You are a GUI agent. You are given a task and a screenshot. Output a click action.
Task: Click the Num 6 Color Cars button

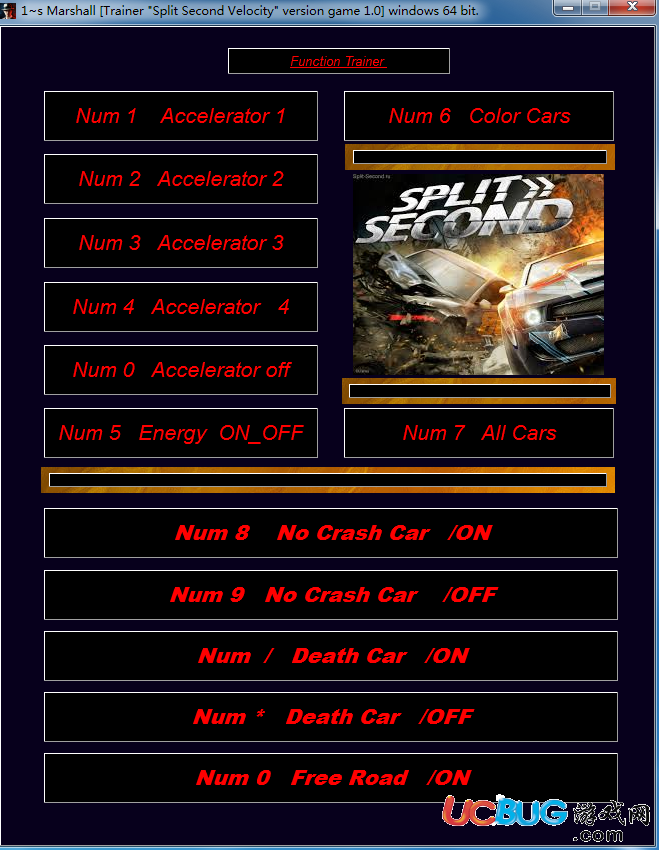479,116
